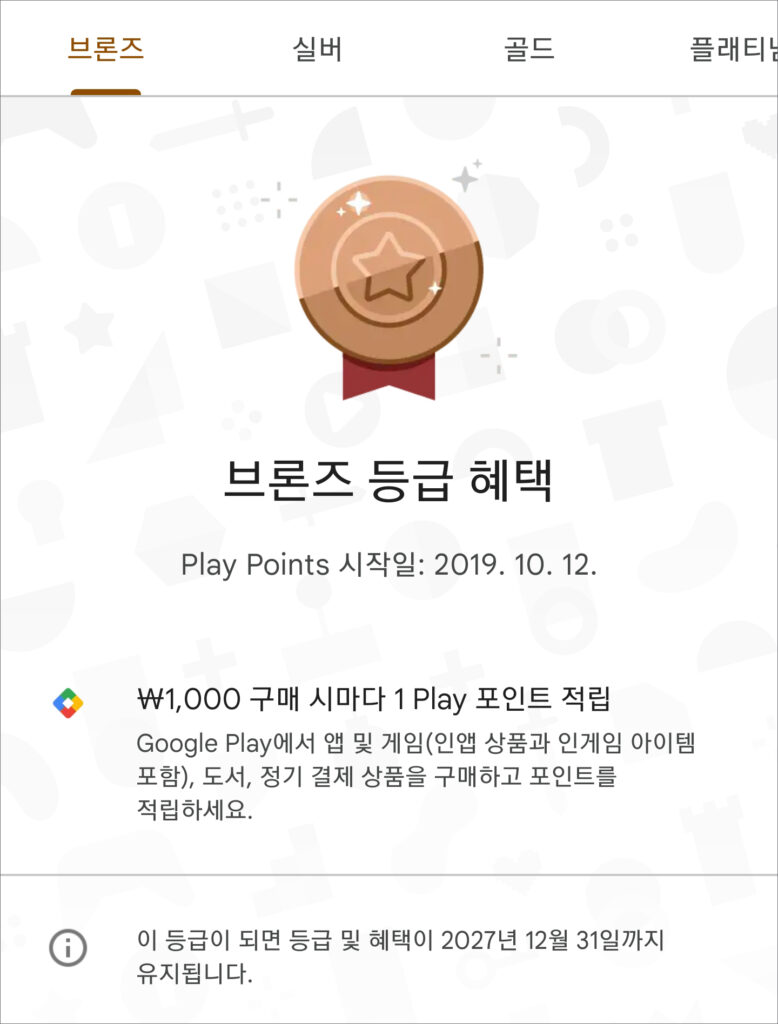The width and height of the screenshot is (778, 1024).
Task: Open the 골드 tier tab
Action: click(x=529, y=49)
